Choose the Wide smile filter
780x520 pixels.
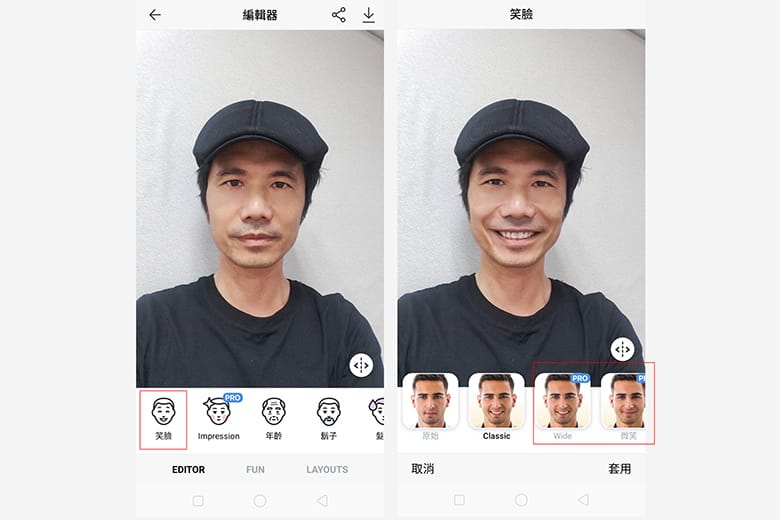tap(562, 406)
